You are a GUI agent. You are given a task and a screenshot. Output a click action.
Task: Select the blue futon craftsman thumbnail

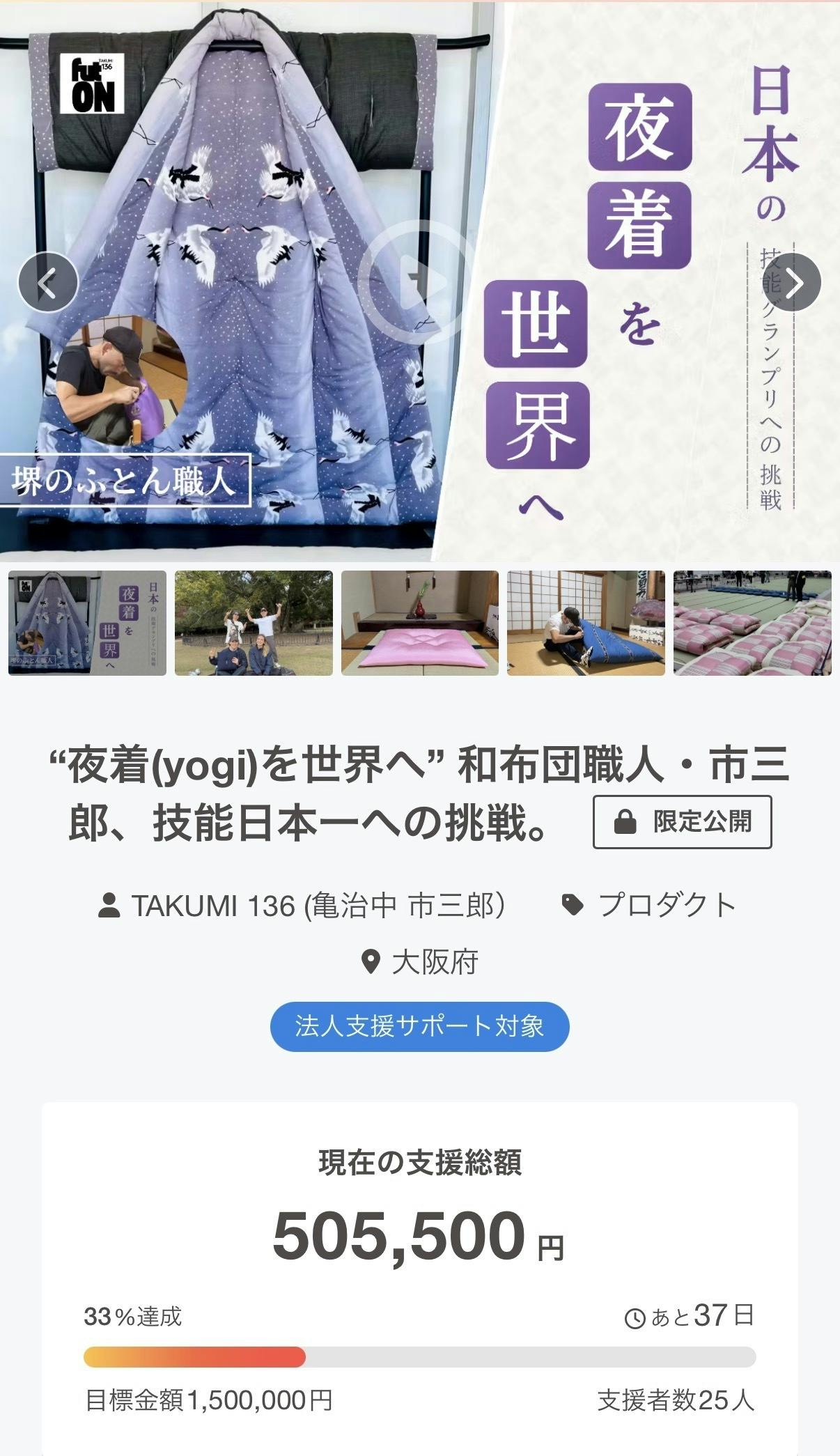[x=586, y=623]
